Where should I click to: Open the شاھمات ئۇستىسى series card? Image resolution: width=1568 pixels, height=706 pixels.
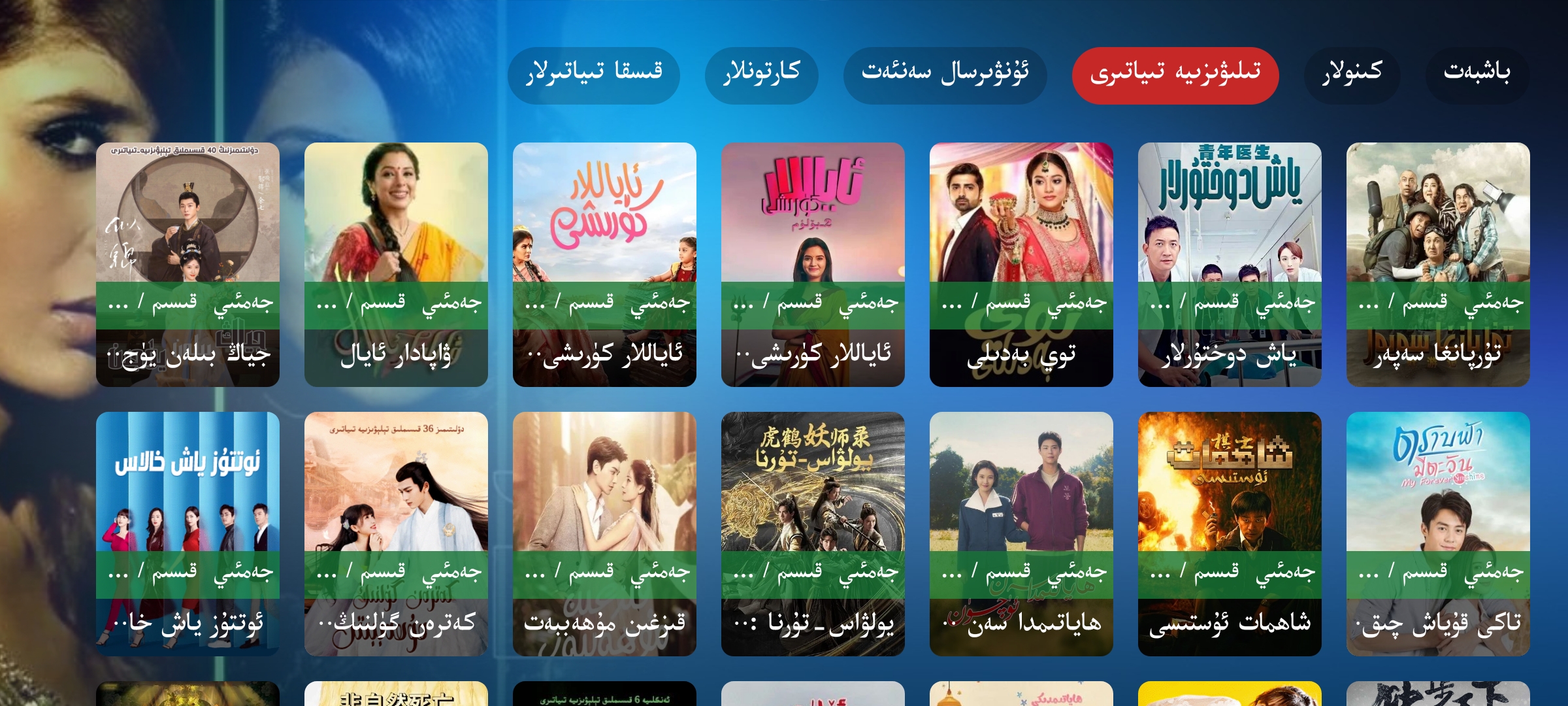coord(1229,533)
